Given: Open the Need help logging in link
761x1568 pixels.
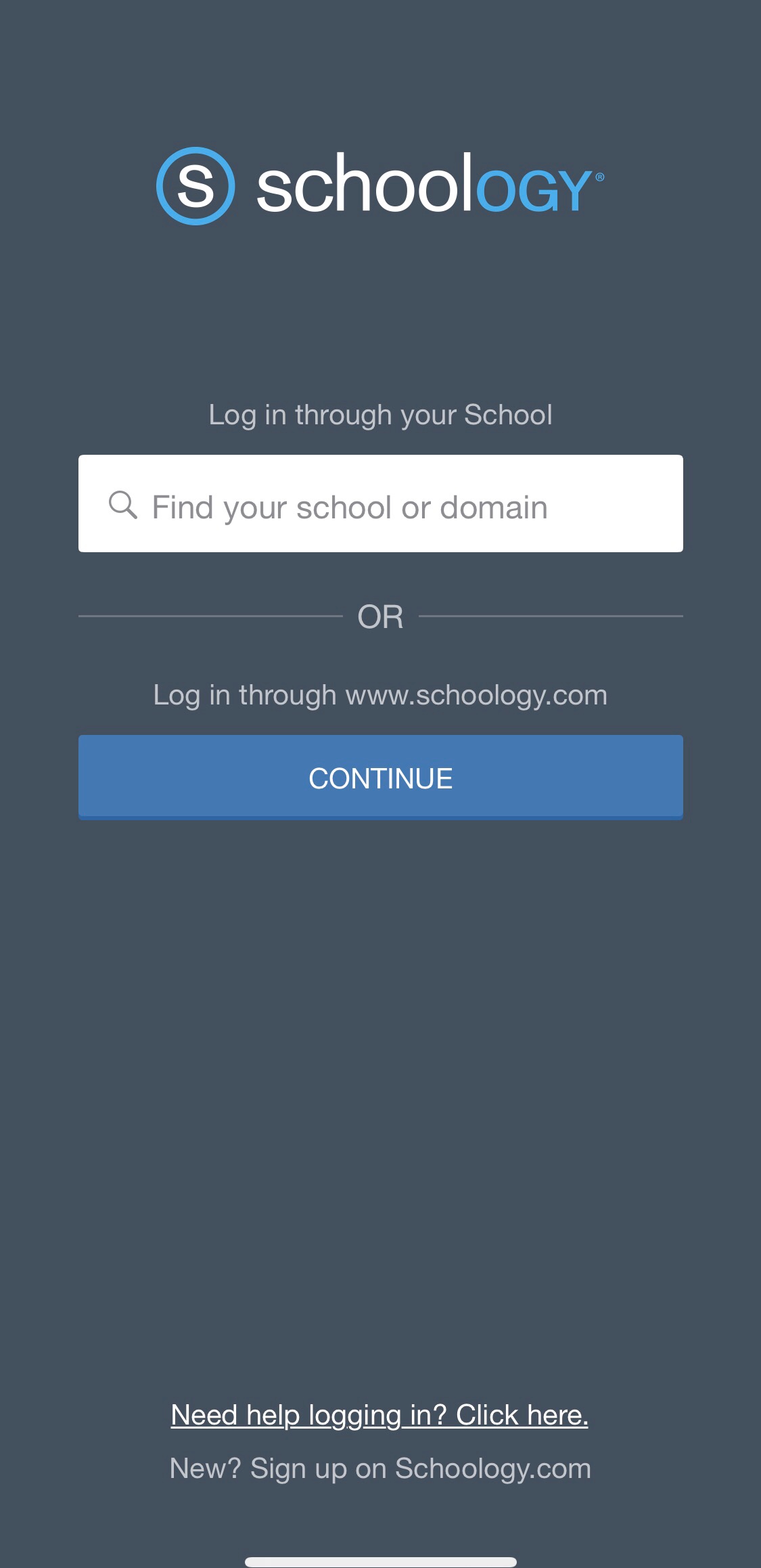Looking at the screenshot, I should [x=379, y=1415].
